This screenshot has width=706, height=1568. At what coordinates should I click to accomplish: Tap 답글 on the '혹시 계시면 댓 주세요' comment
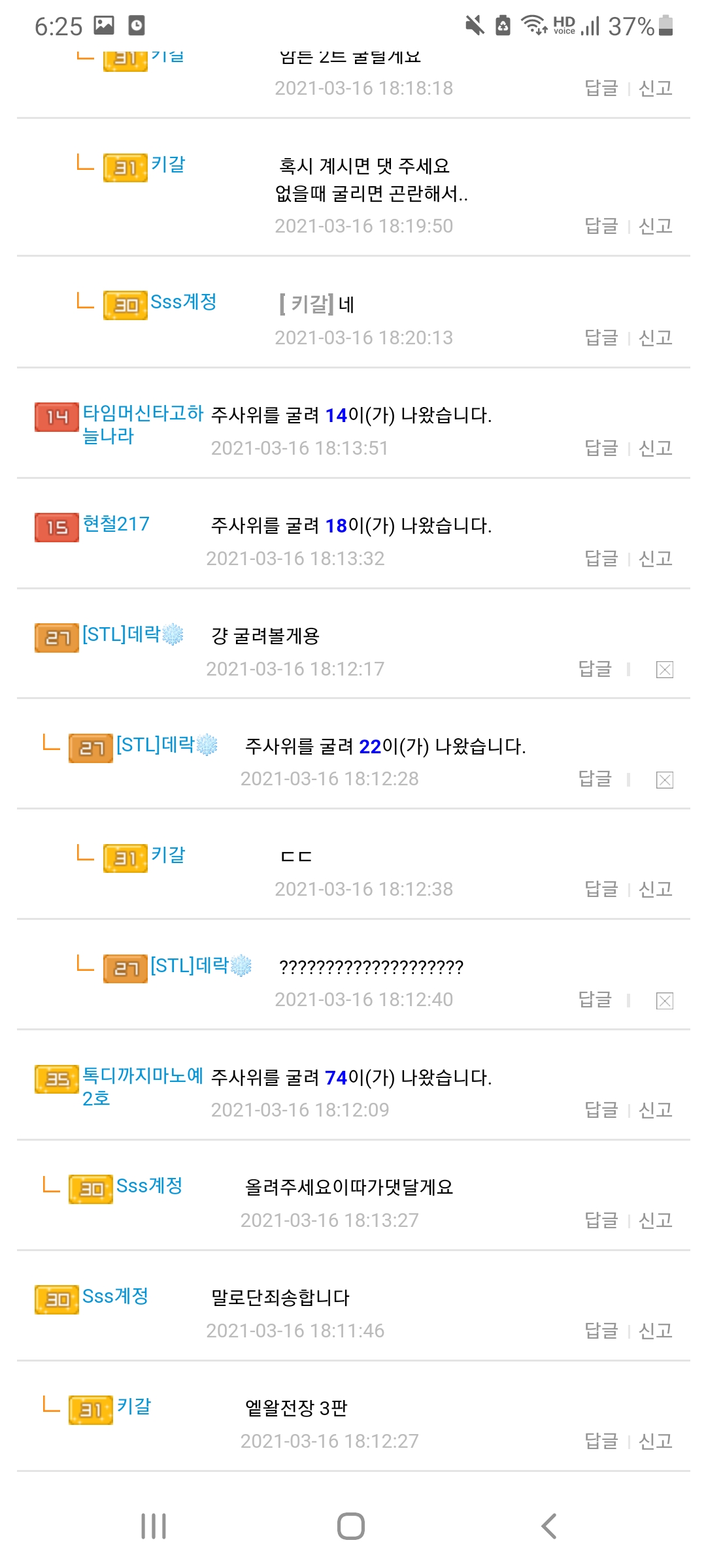click(x=601, y=226)
